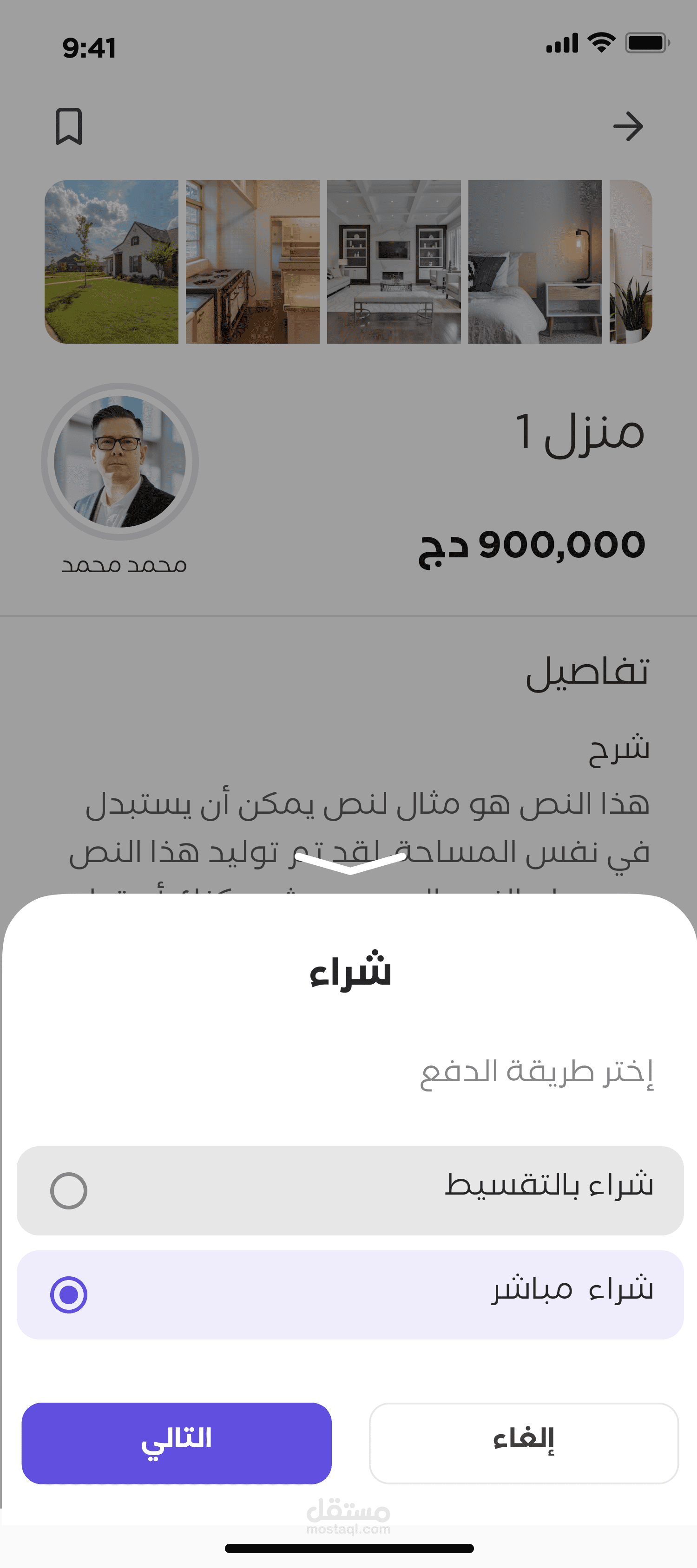Screen dimensions: 697x1568
Task: Go back using the arrow icon
Action: pos(628,127)
